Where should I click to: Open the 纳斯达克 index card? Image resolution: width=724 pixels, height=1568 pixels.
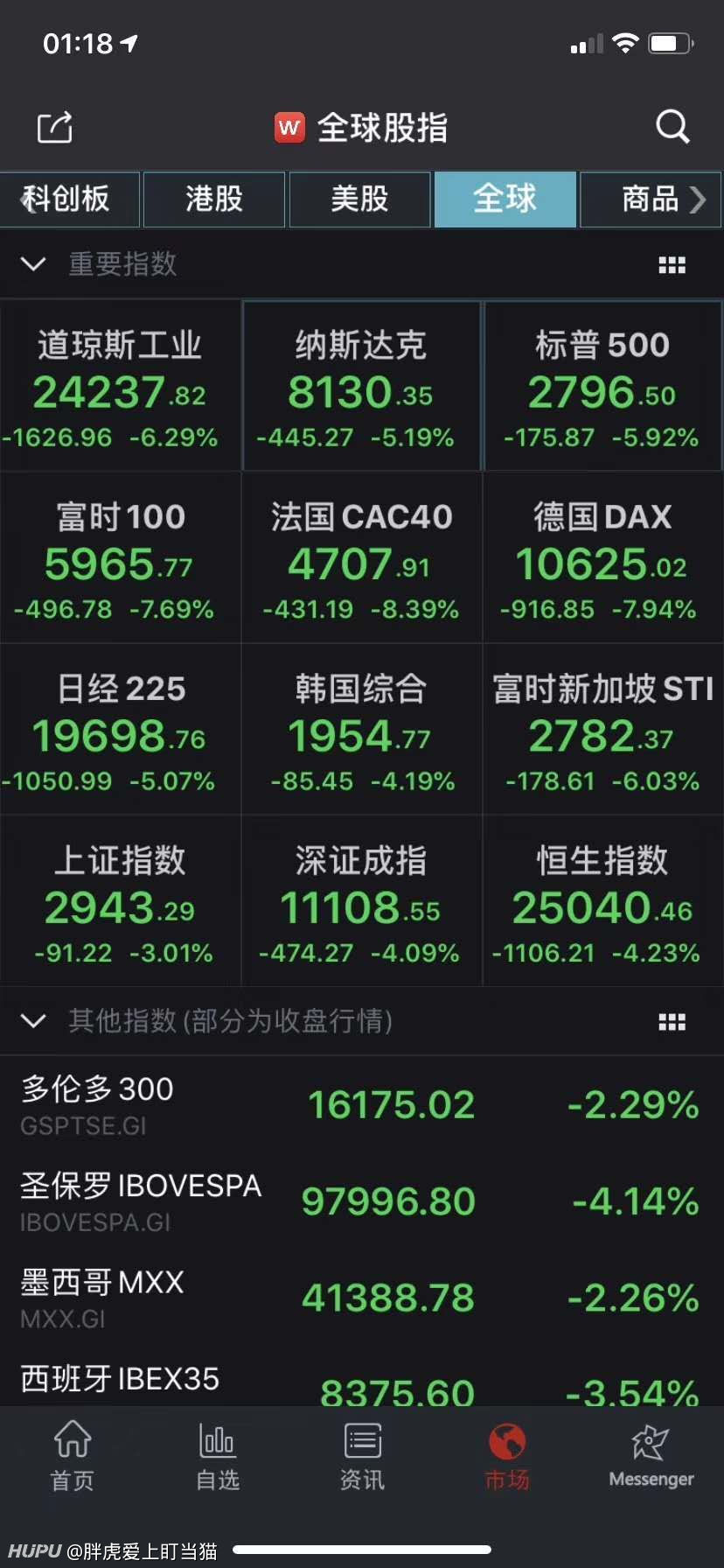point(361,386)
